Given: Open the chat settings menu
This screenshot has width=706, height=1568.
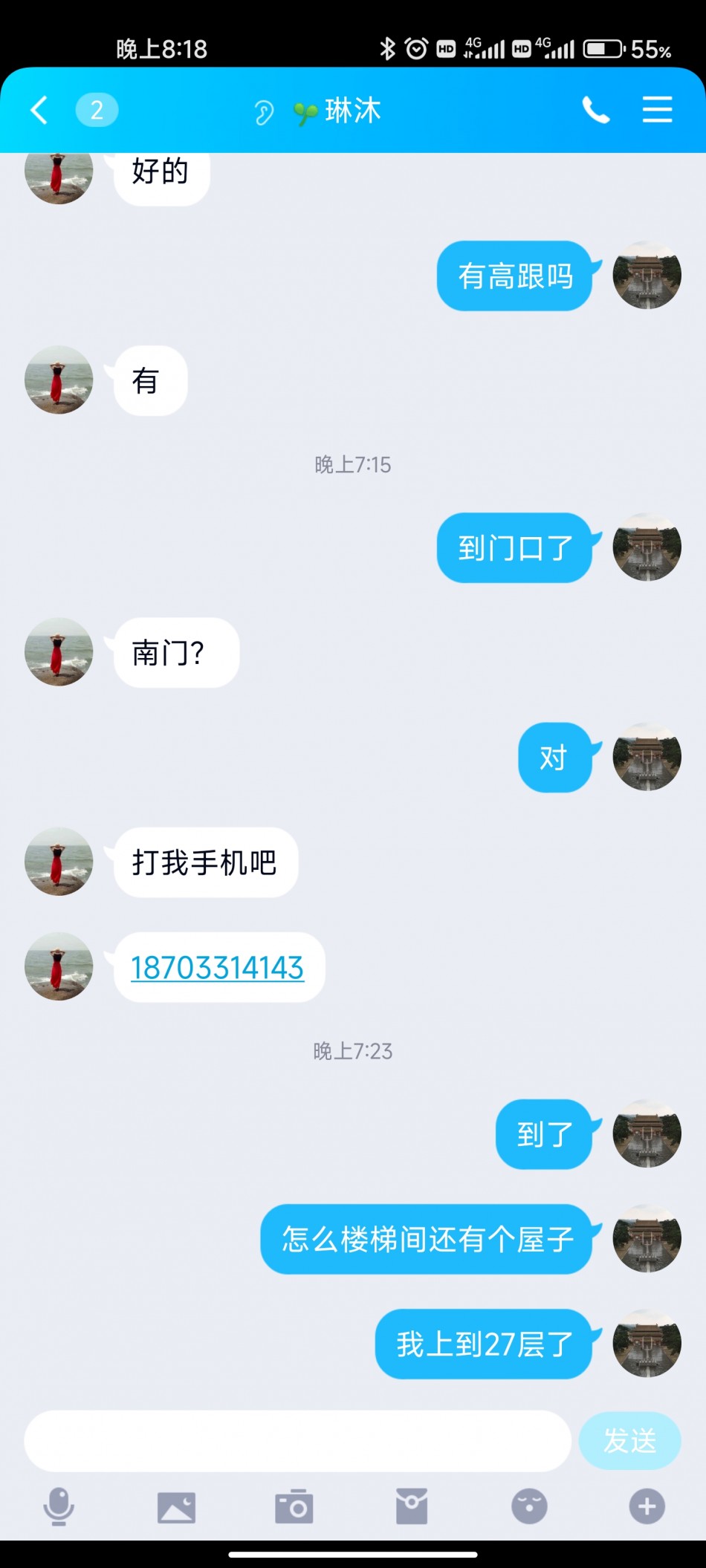Looking at the screenshot, I should [x=657, y=110].
